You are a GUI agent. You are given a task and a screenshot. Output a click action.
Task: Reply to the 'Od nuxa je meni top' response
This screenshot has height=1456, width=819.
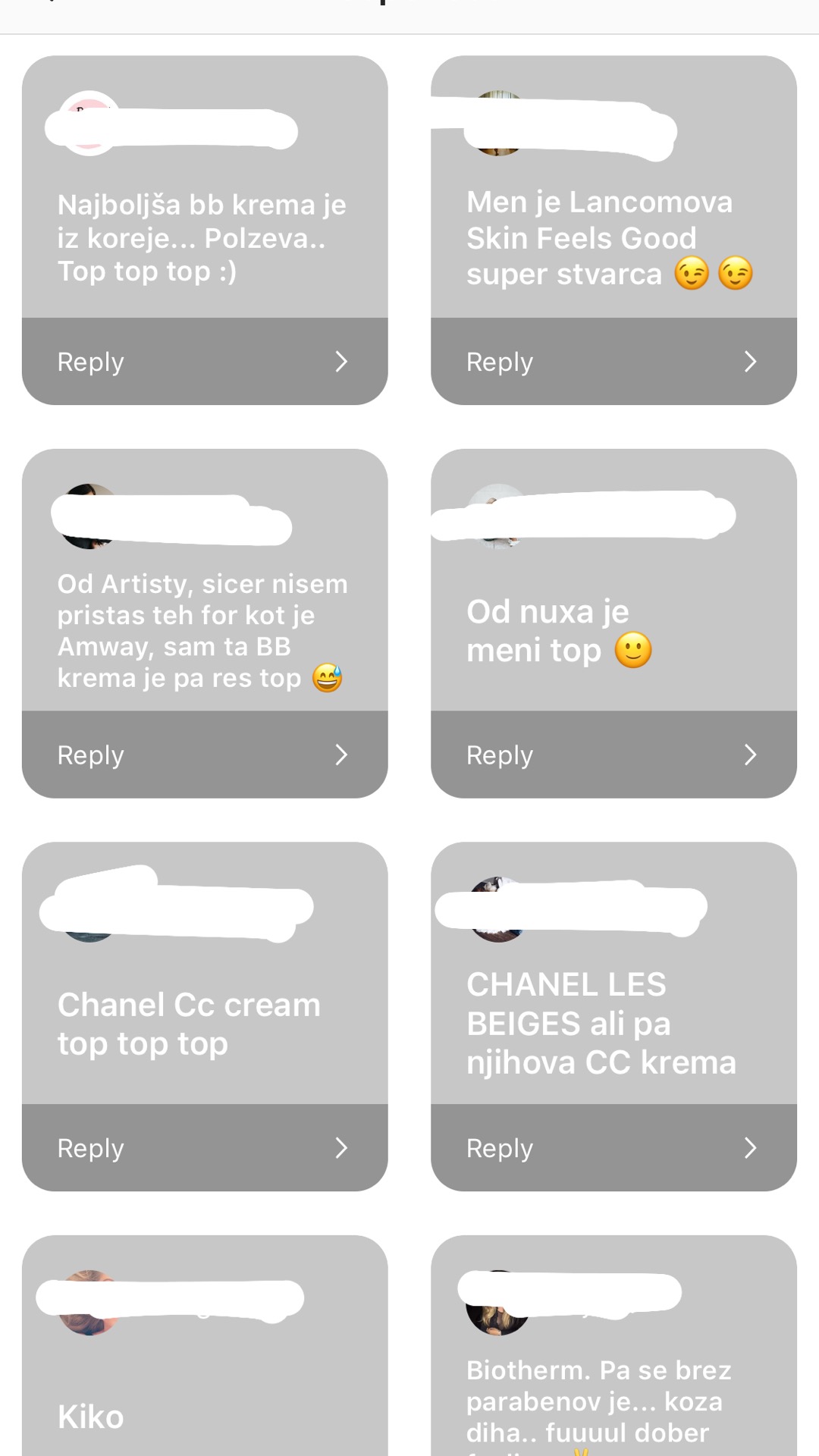[613, 755]
